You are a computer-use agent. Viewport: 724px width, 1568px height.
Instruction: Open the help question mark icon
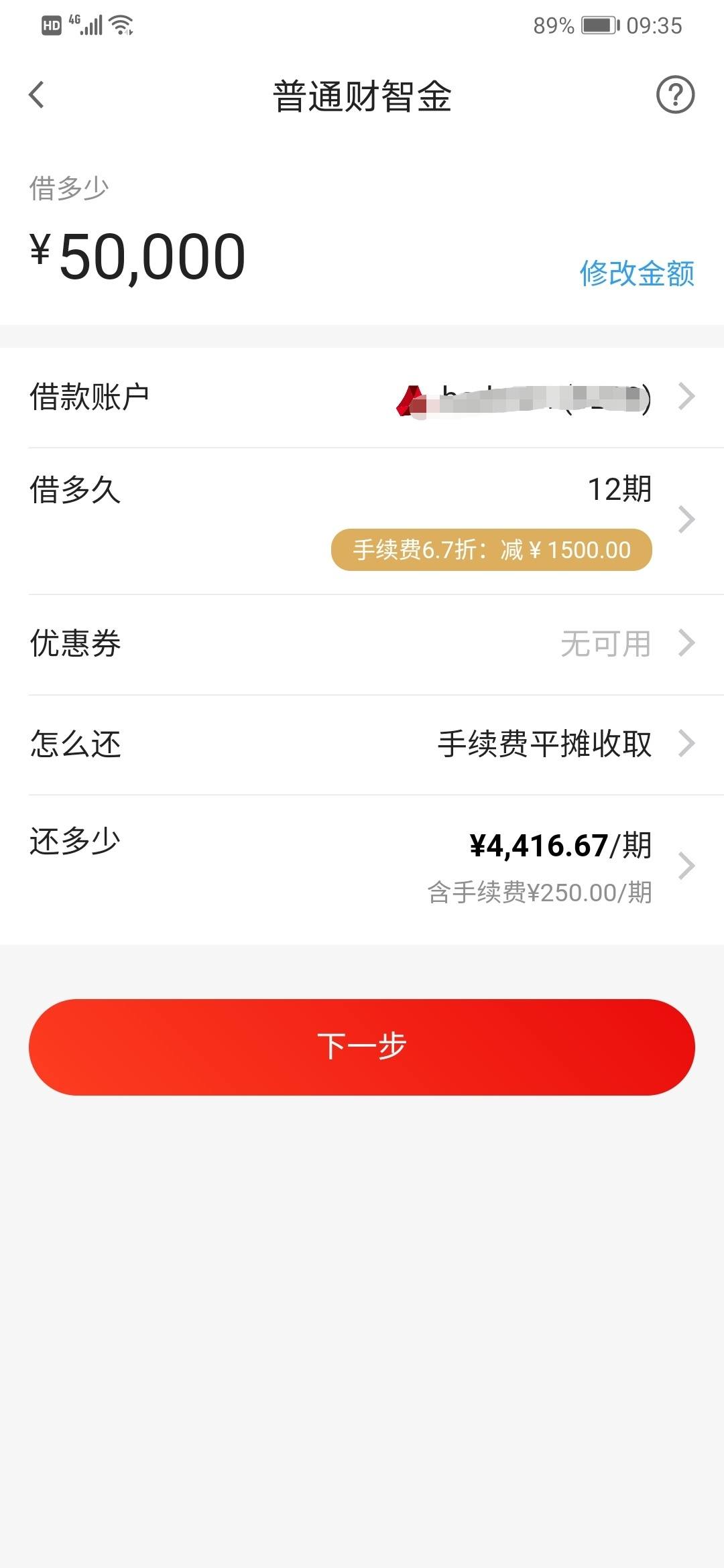coord(674,94)
